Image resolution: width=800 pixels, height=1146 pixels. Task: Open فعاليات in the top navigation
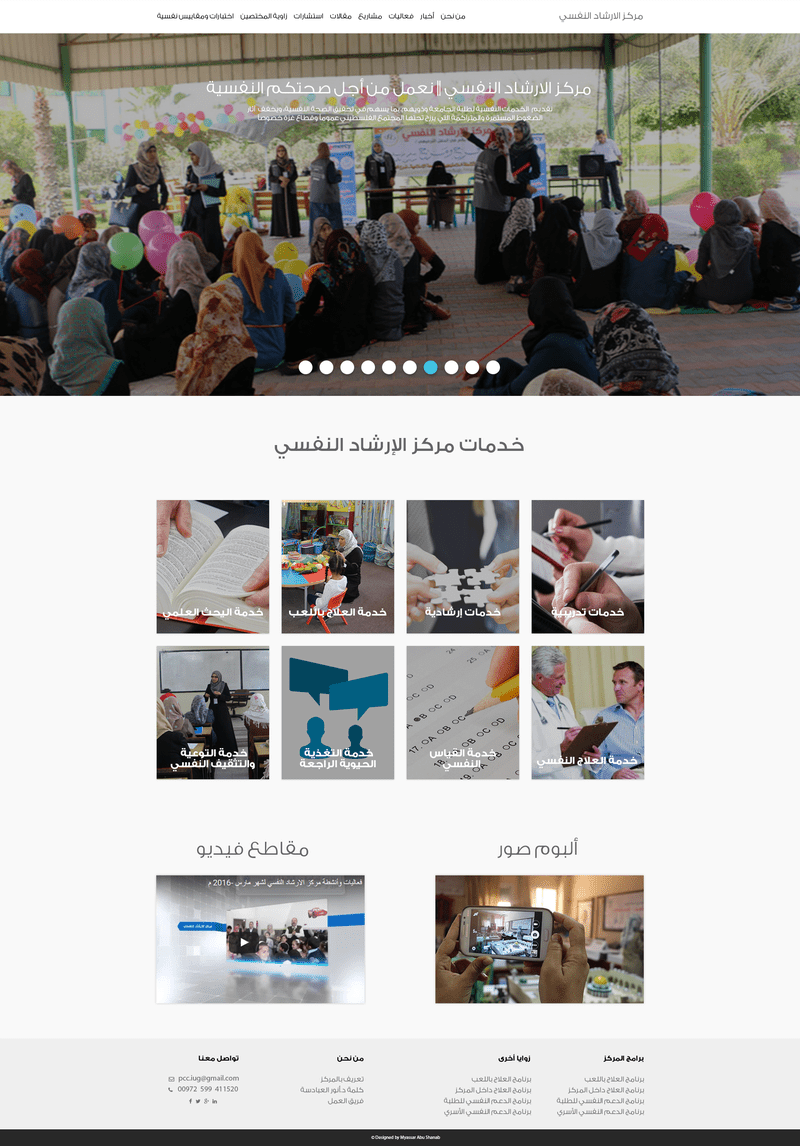point(401,17)
